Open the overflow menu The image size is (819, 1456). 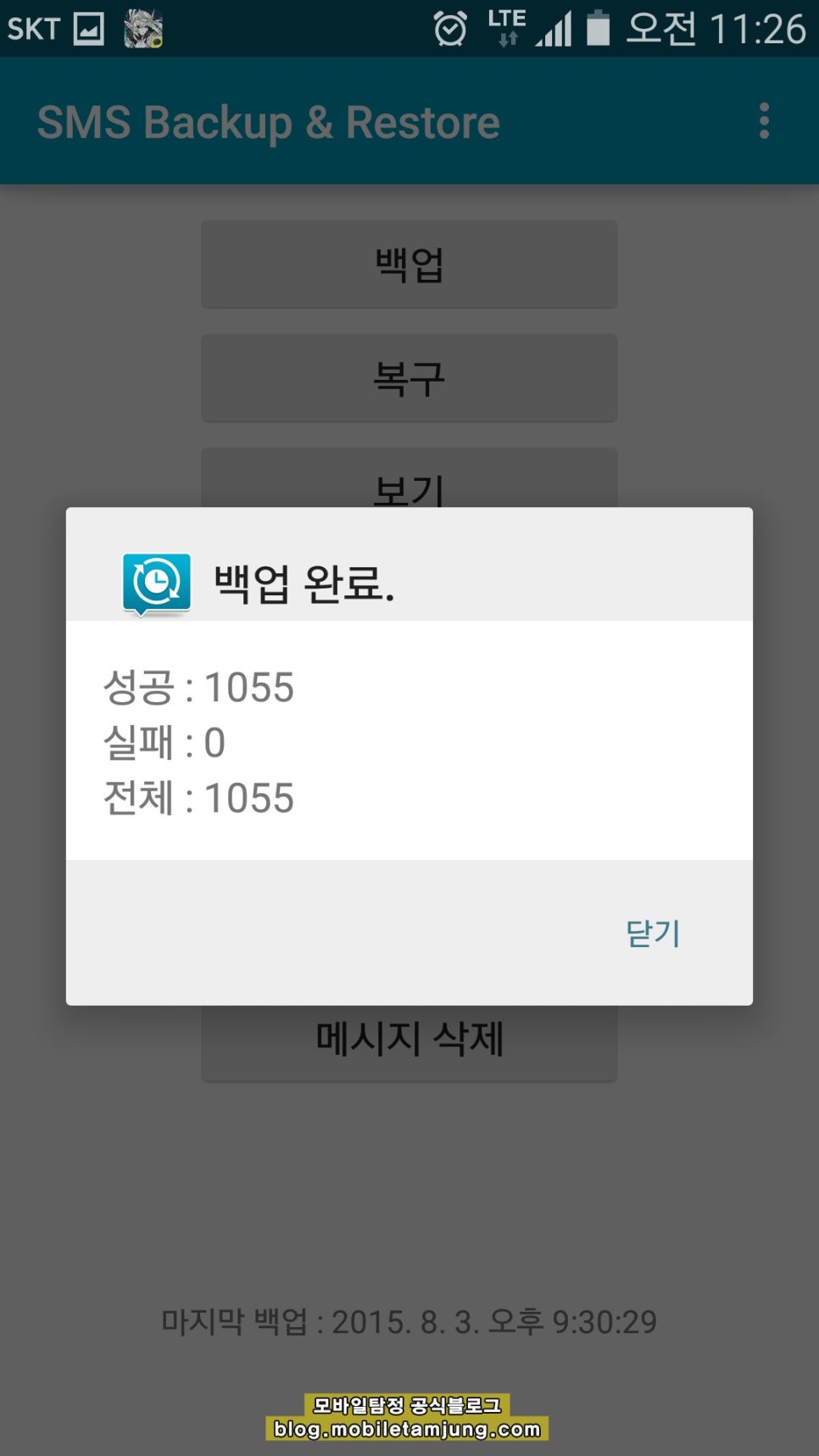point(764,121)
